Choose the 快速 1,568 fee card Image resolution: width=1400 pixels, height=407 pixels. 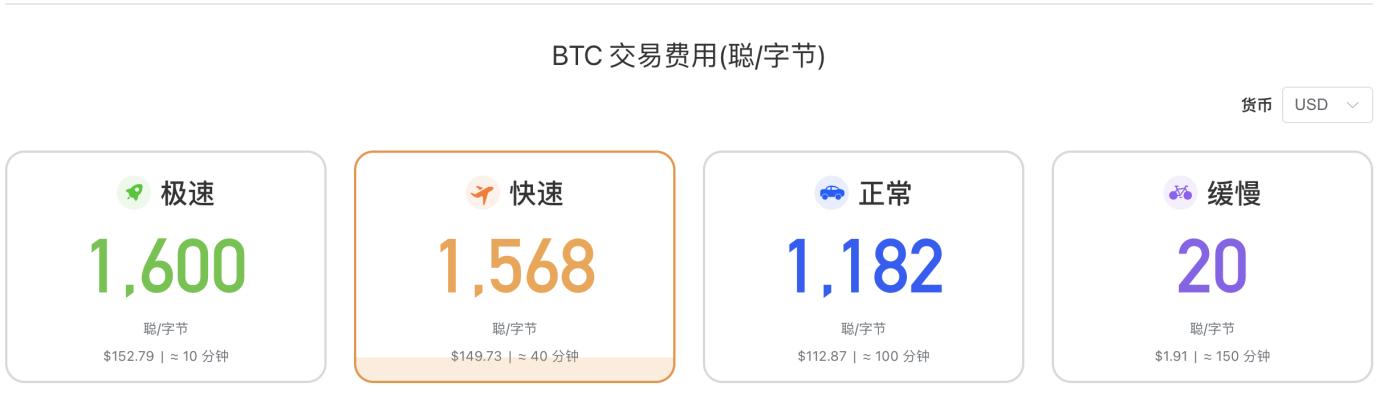[515, 266]
